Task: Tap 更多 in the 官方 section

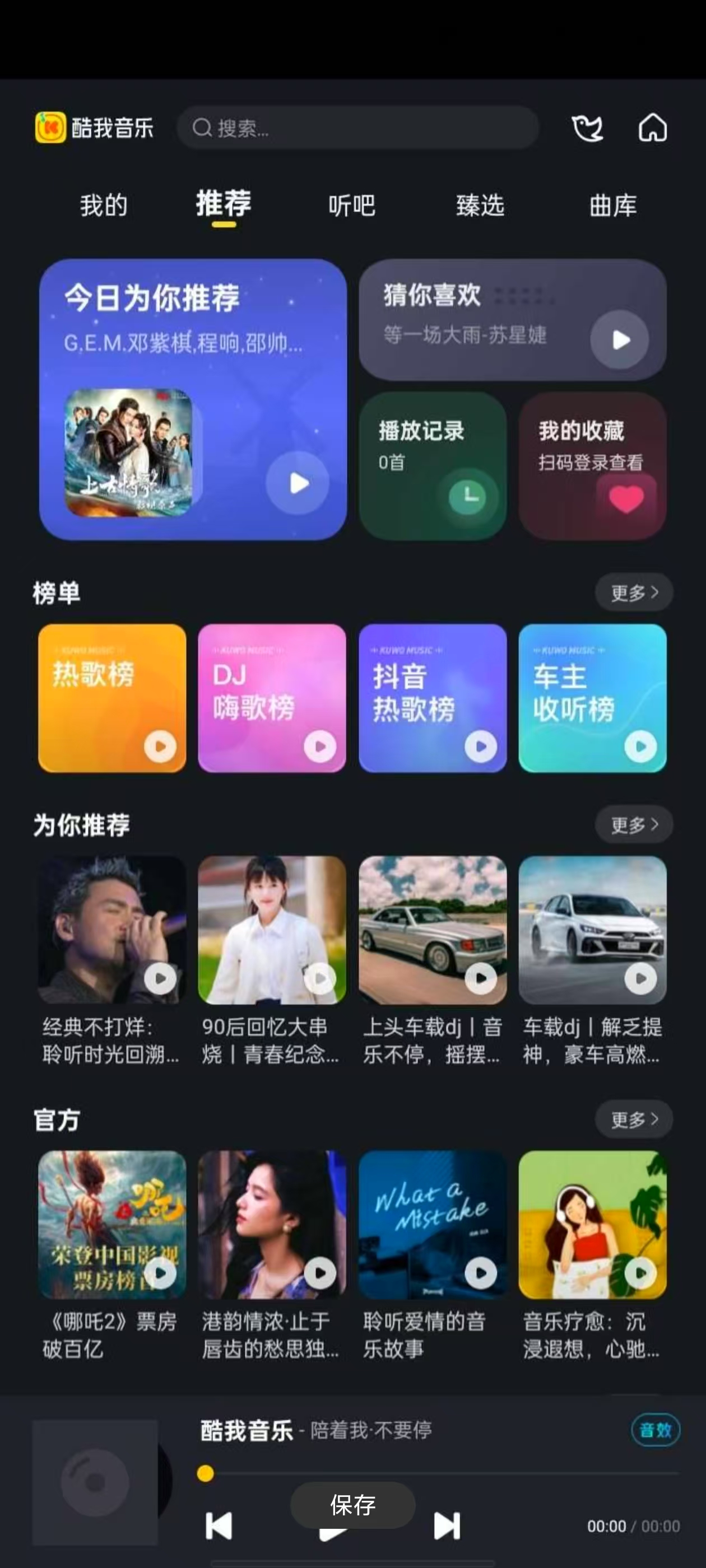Action: 634,1119
